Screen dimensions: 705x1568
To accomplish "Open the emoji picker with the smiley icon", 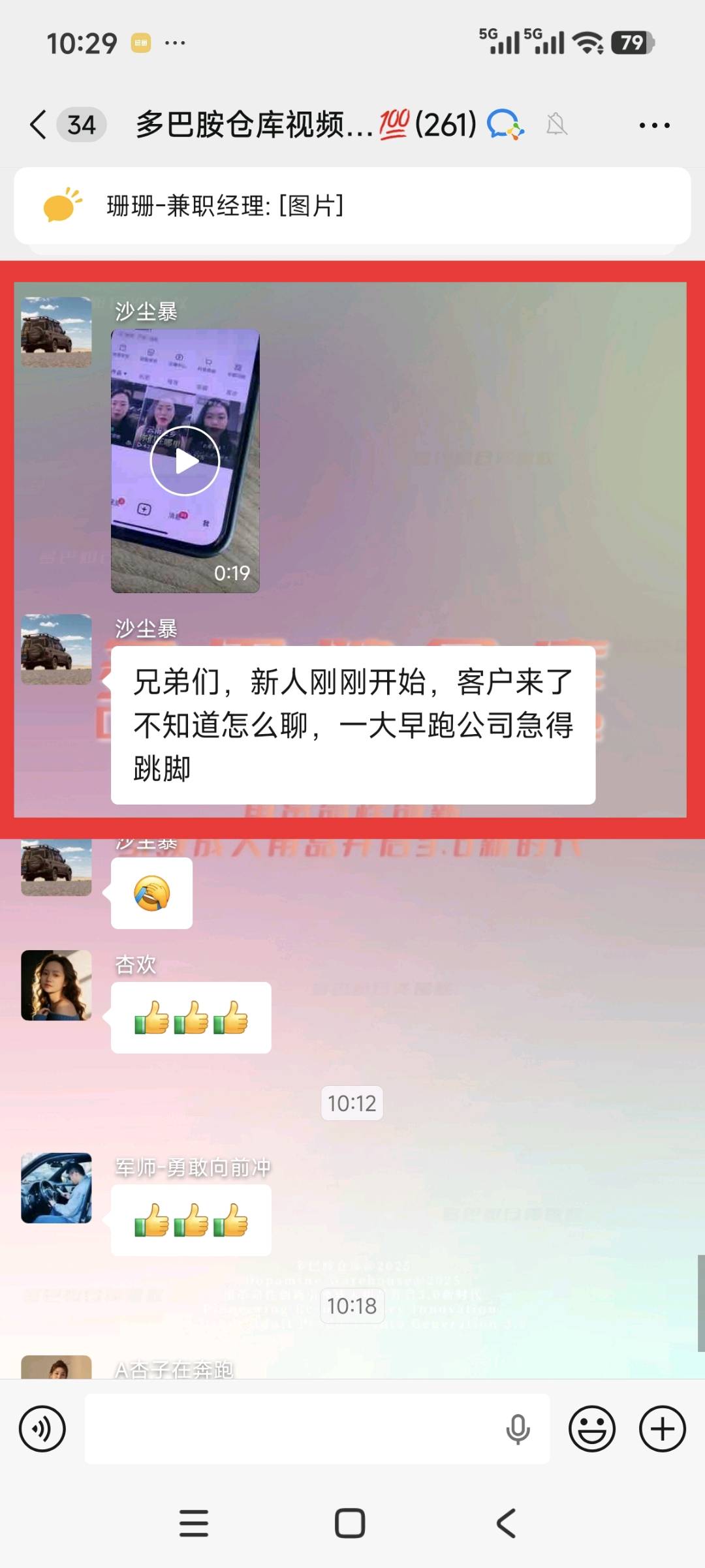I will [592, 1428].
